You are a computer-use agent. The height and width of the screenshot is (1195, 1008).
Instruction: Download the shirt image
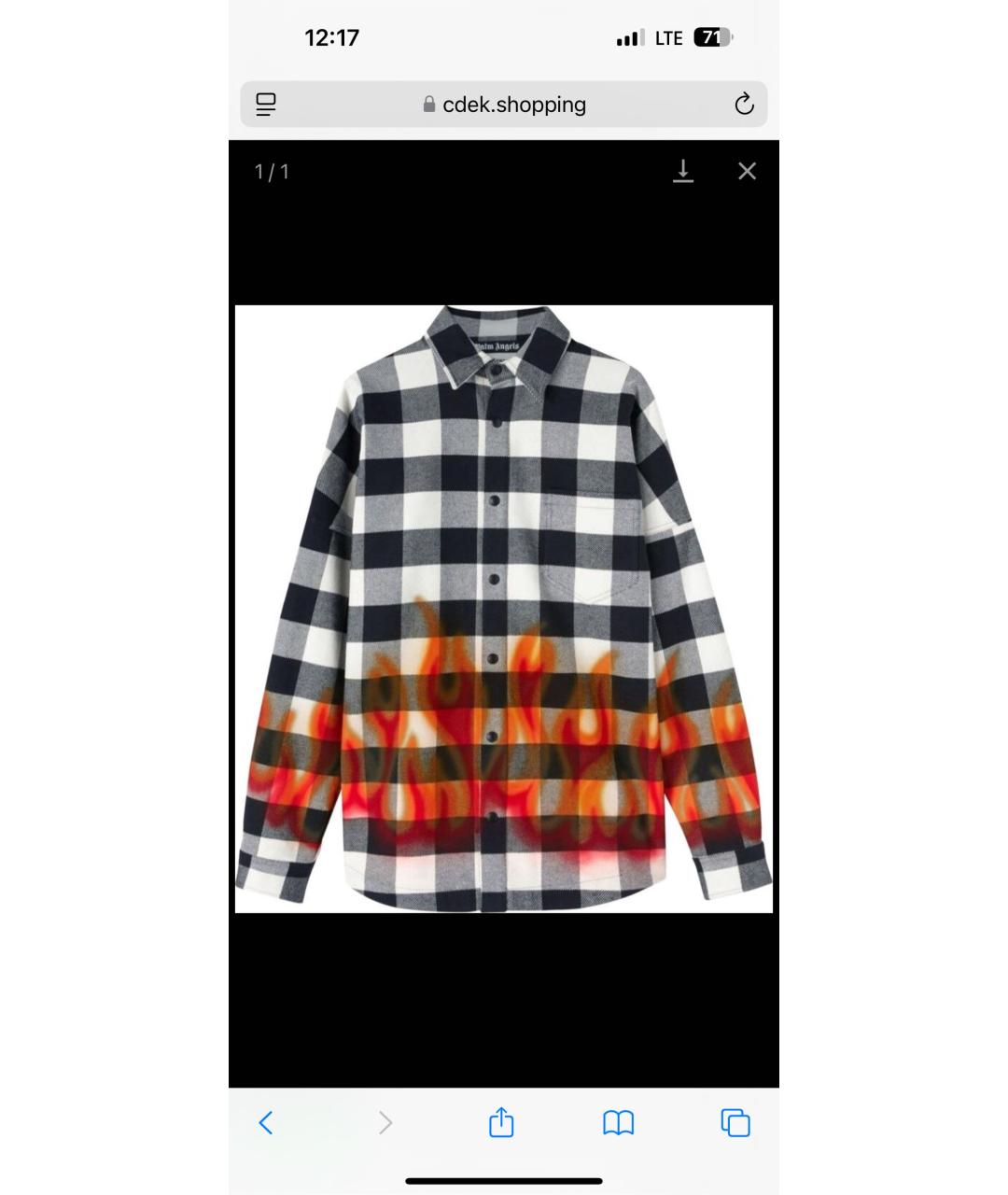point(683,171)
